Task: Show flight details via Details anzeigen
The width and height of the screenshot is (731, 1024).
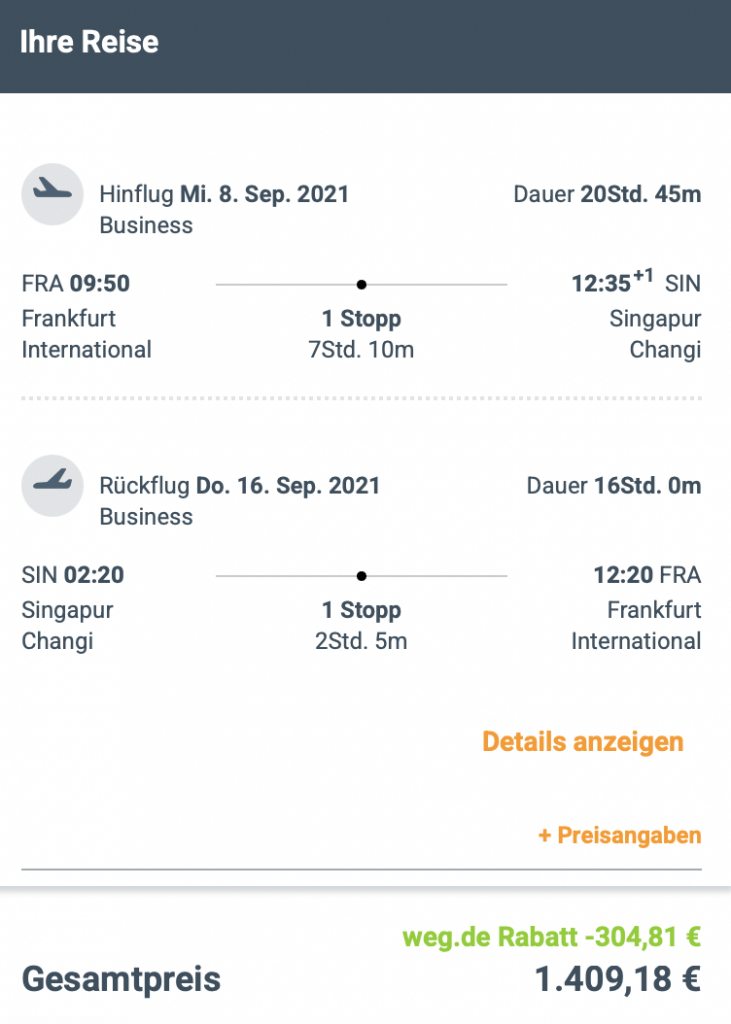Action: point(582,742)
